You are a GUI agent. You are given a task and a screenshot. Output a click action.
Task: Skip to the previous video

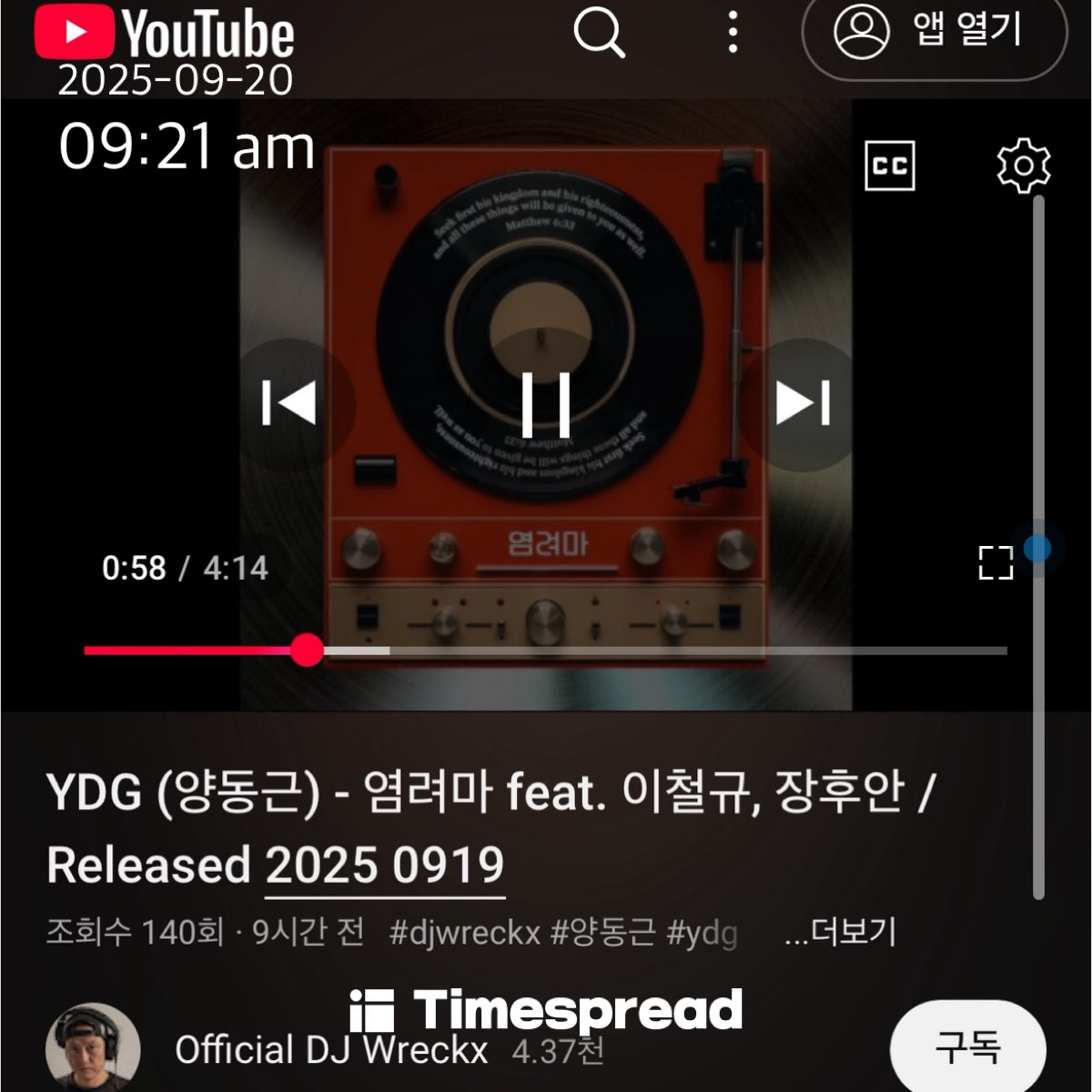point(288,402)
